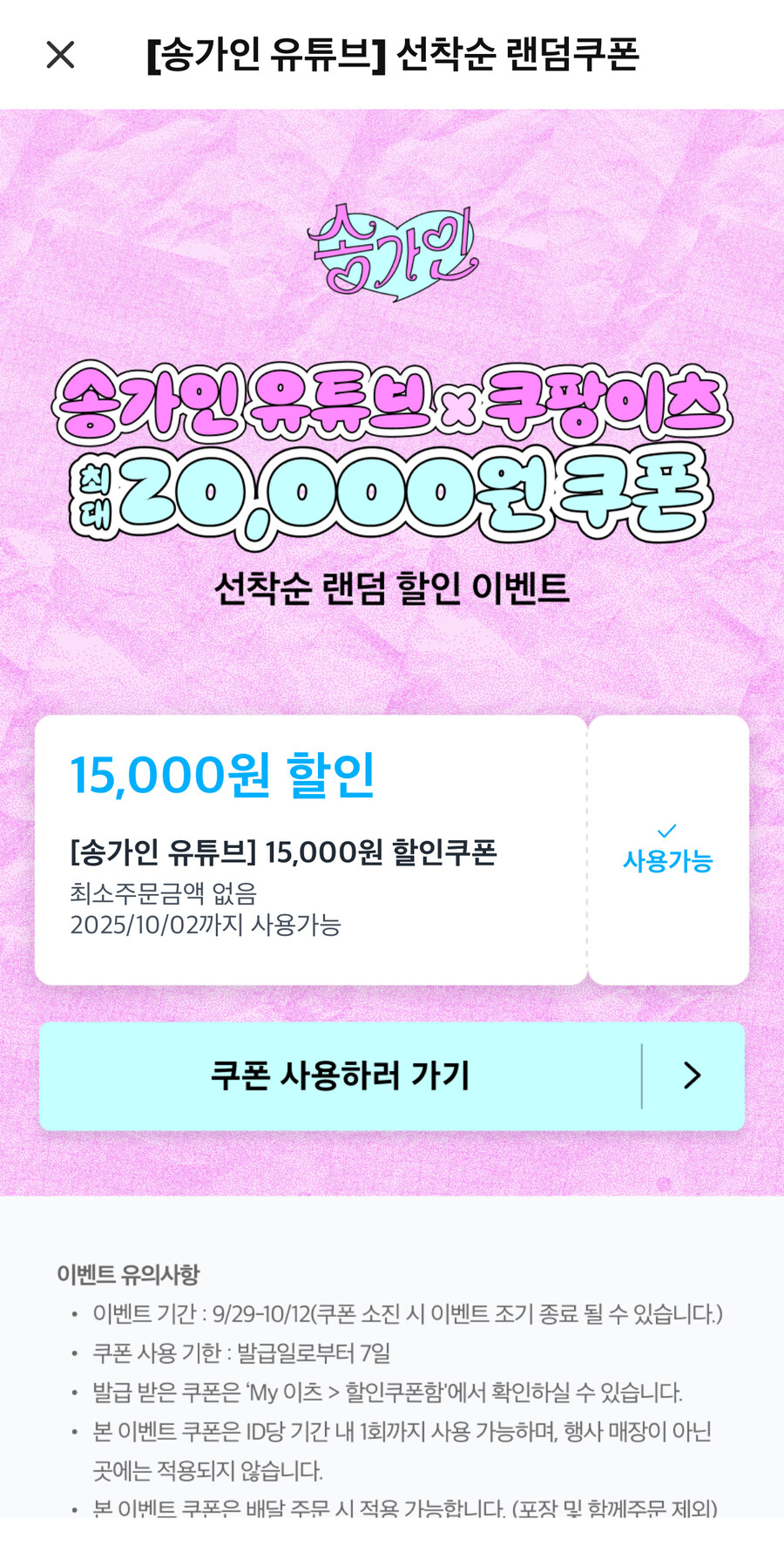Click the right-arrow chevron on the coupon button
Screen dimensions: 784x1547
pos(693,1076)
